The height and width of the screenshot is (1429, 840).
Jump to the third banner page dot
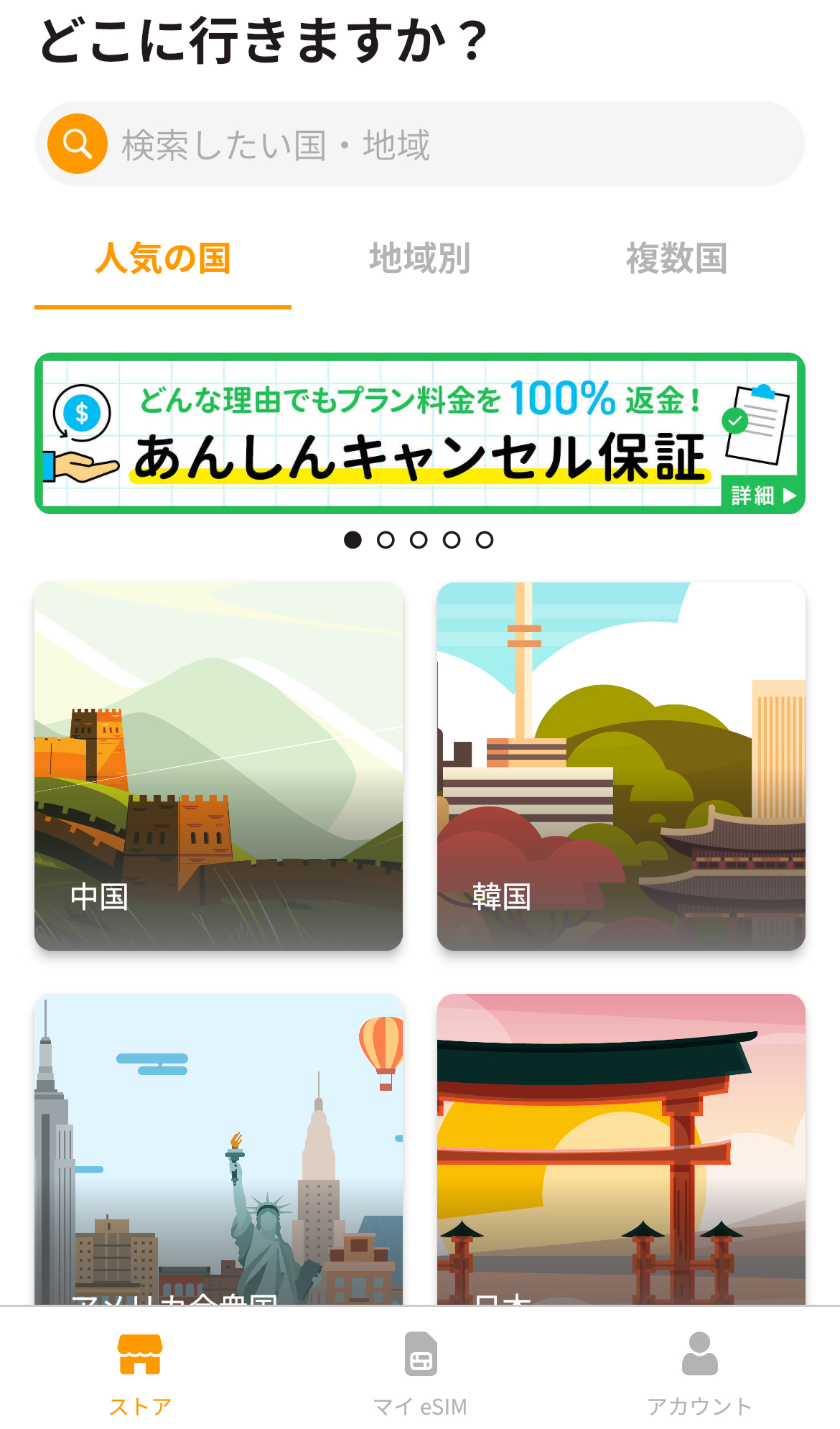coord(419,540)
